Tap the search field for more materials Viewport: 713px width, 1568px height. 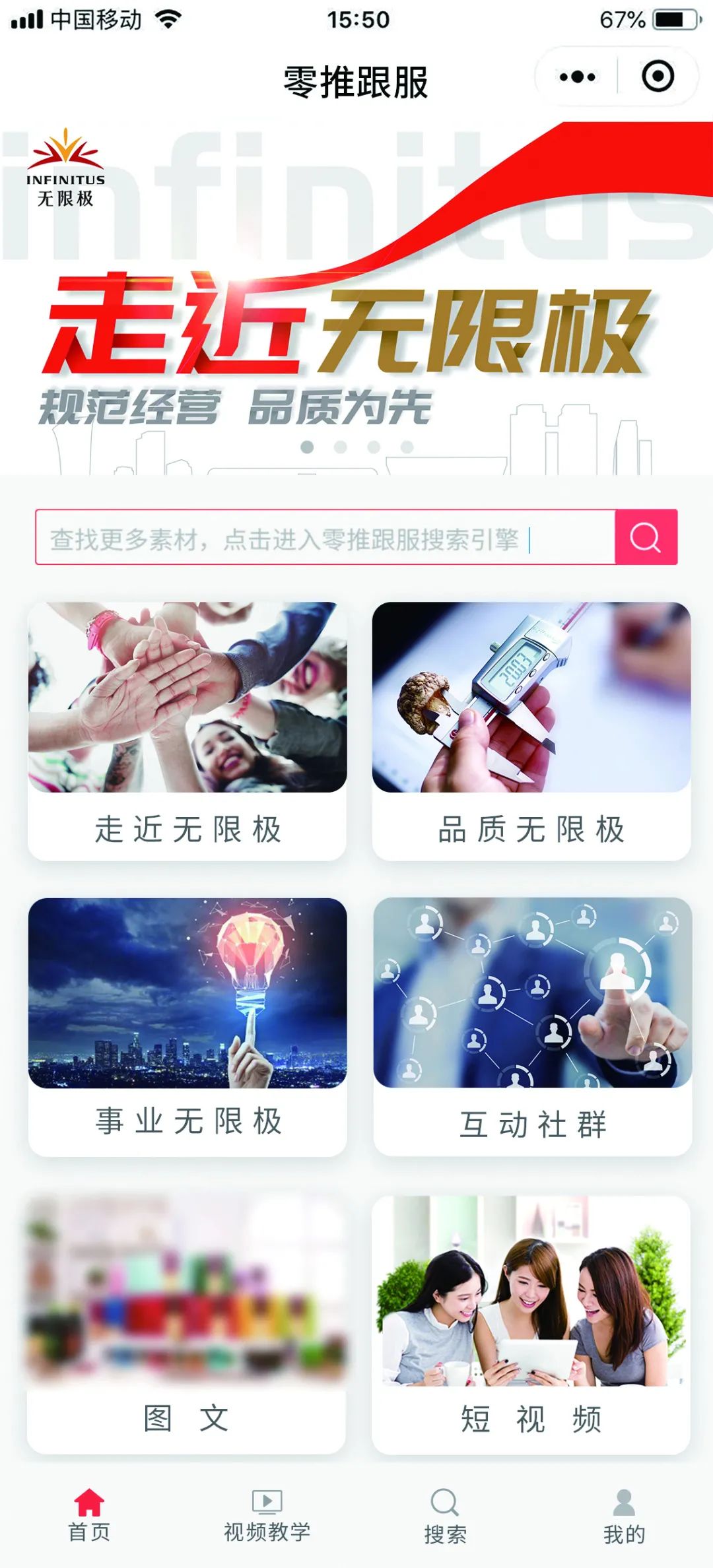click(325, 537)
